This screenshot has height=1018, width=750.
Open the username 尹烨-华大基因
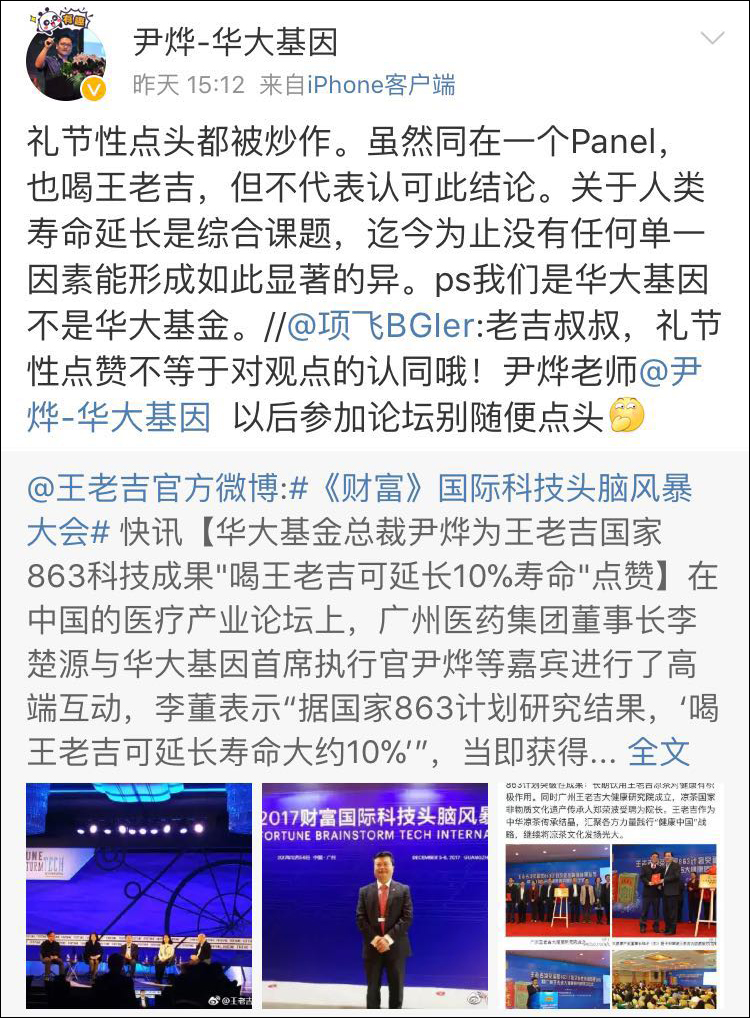tap(235, 41)
